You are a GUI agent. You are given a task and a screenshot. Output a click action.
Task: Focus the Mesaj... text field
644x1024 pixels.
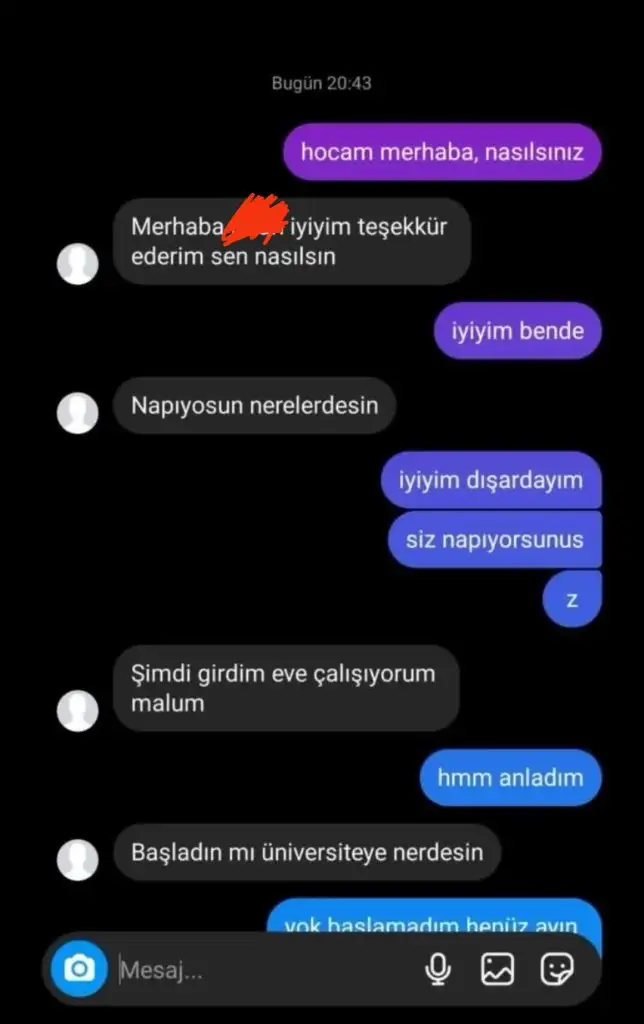(260, 969)
